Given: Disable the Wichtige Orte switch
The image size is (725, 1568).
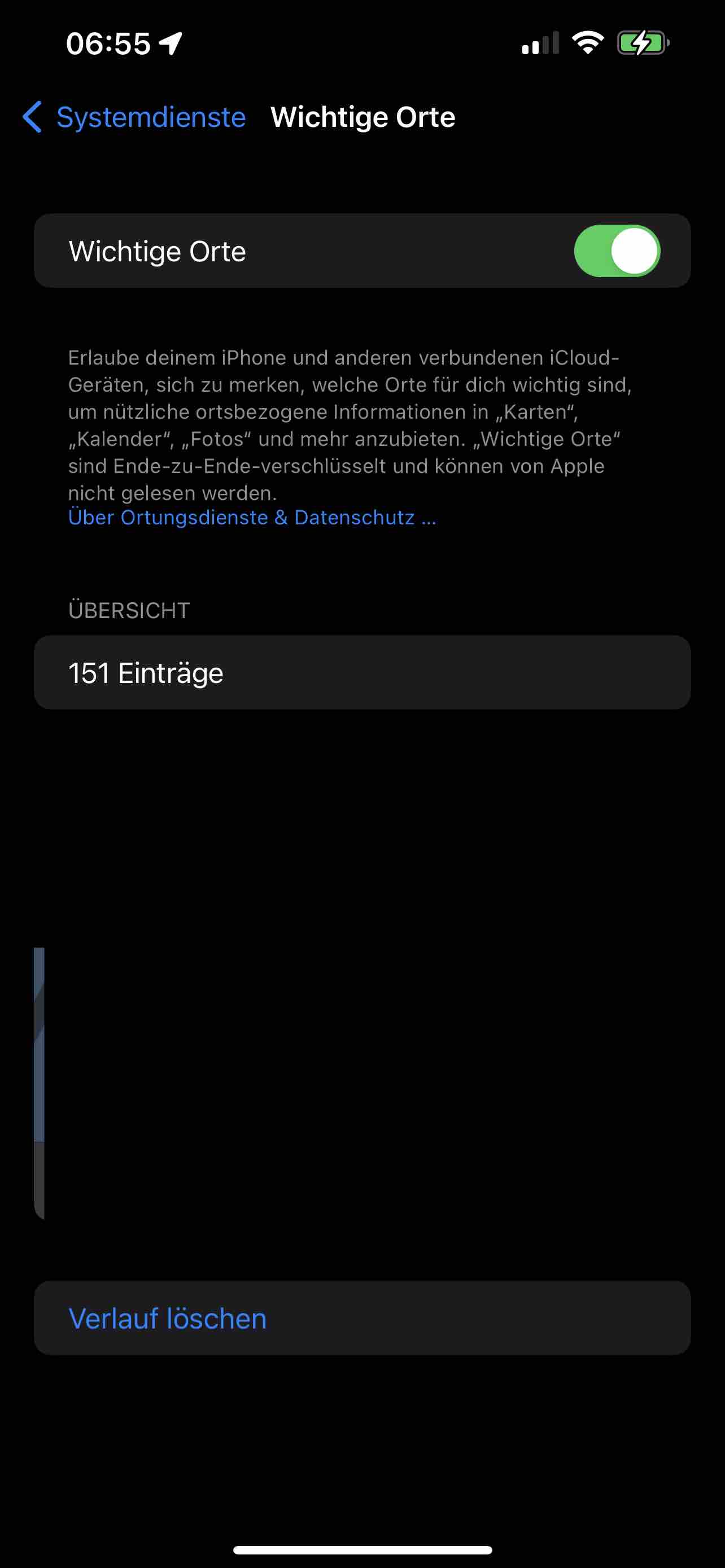Looking at the screenshot, I should (616, 251).
